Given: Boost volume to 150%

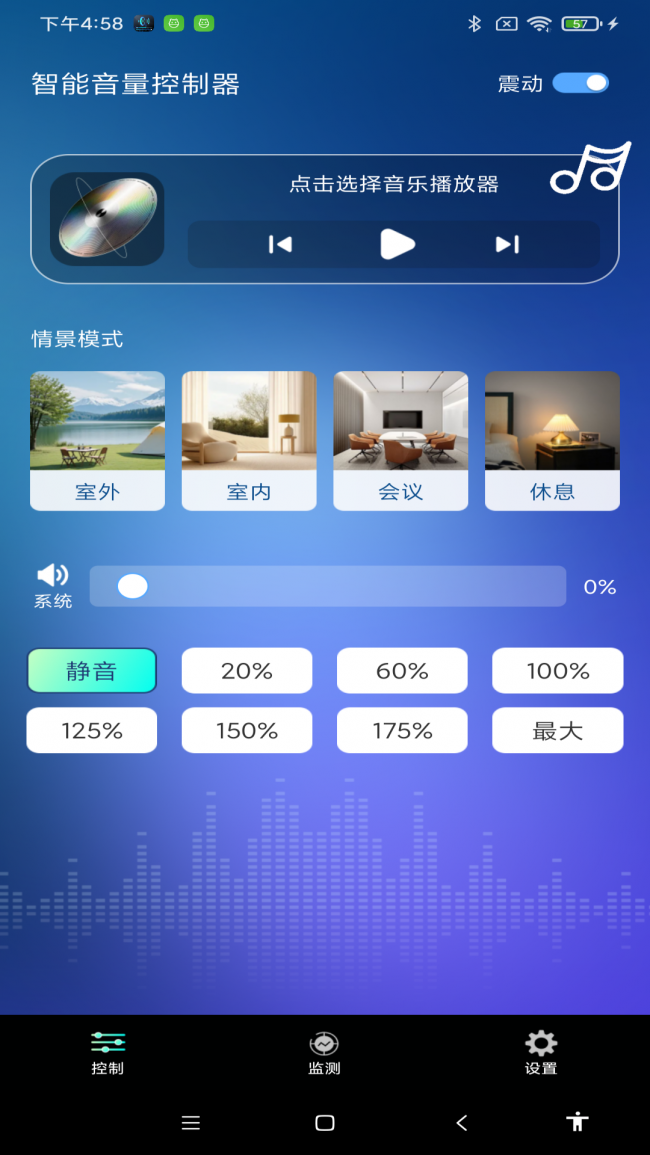Looking at the screenshot, I should pos(247,731).
